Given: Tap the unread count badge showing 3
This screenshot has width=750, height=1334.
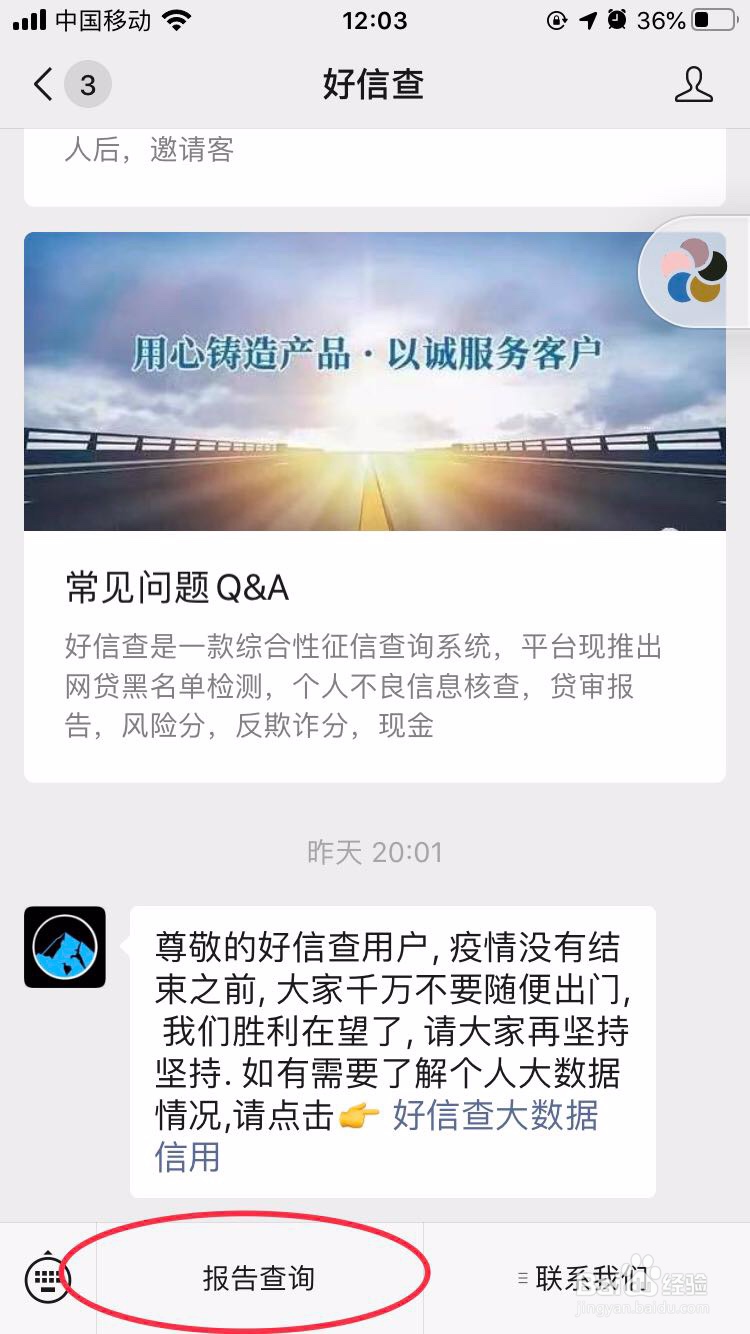Looking at the screenshot, I should (x=88, y=85).
